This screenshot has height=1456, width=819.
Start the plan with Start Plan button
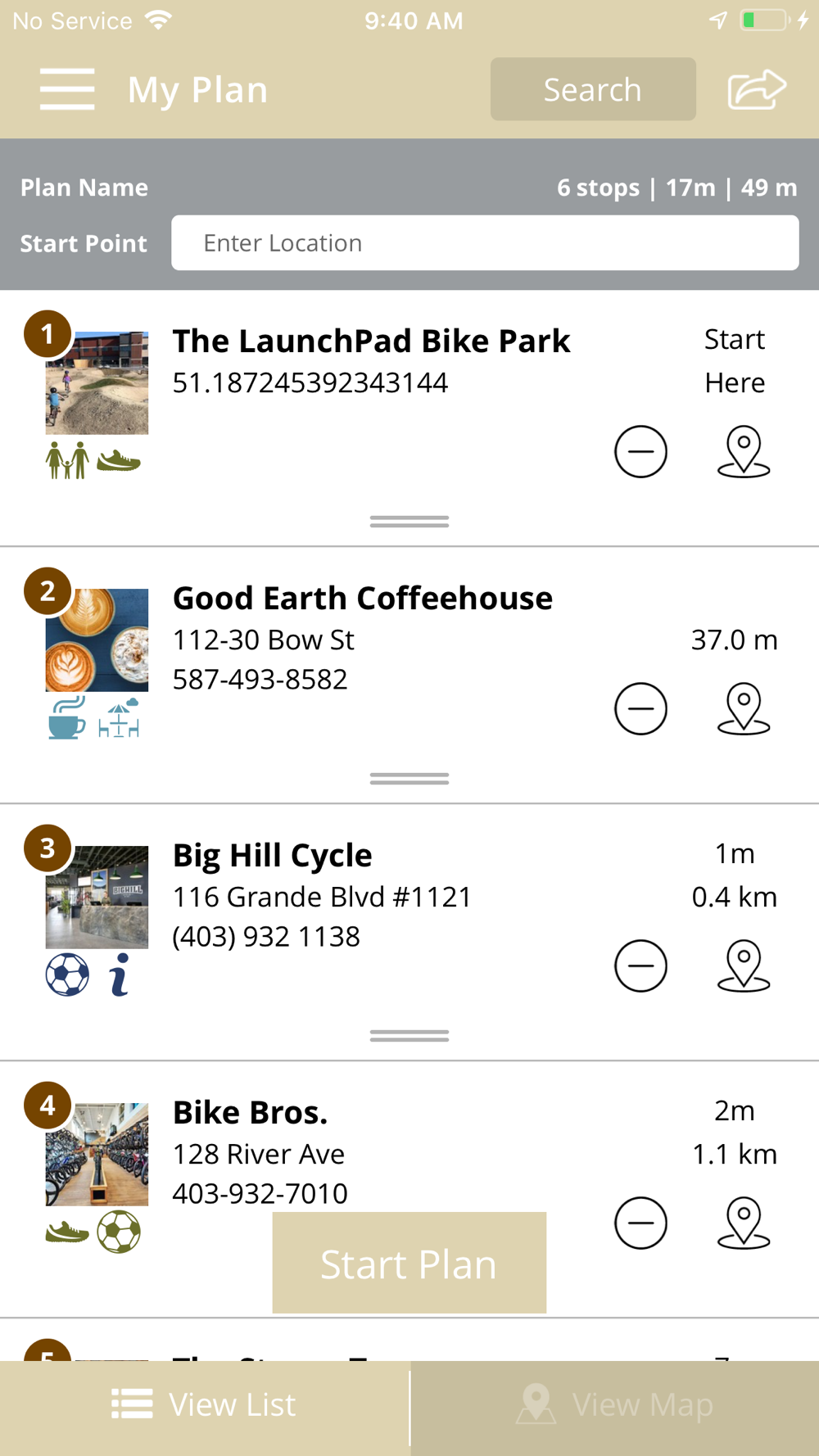coord(409,1263)
